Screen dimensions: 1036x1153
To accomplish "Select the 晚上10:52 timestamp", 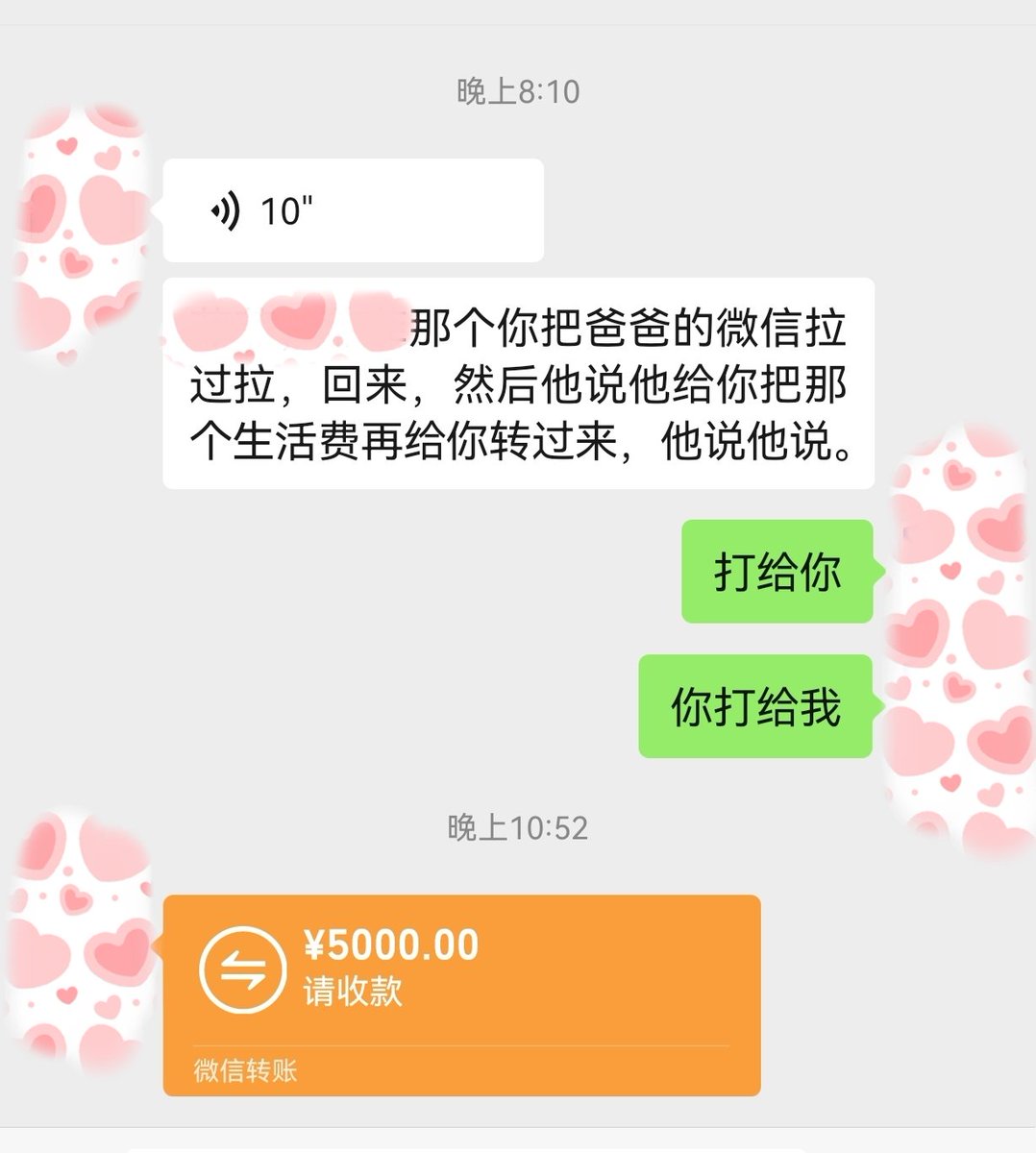I will (x=517, y=823).
